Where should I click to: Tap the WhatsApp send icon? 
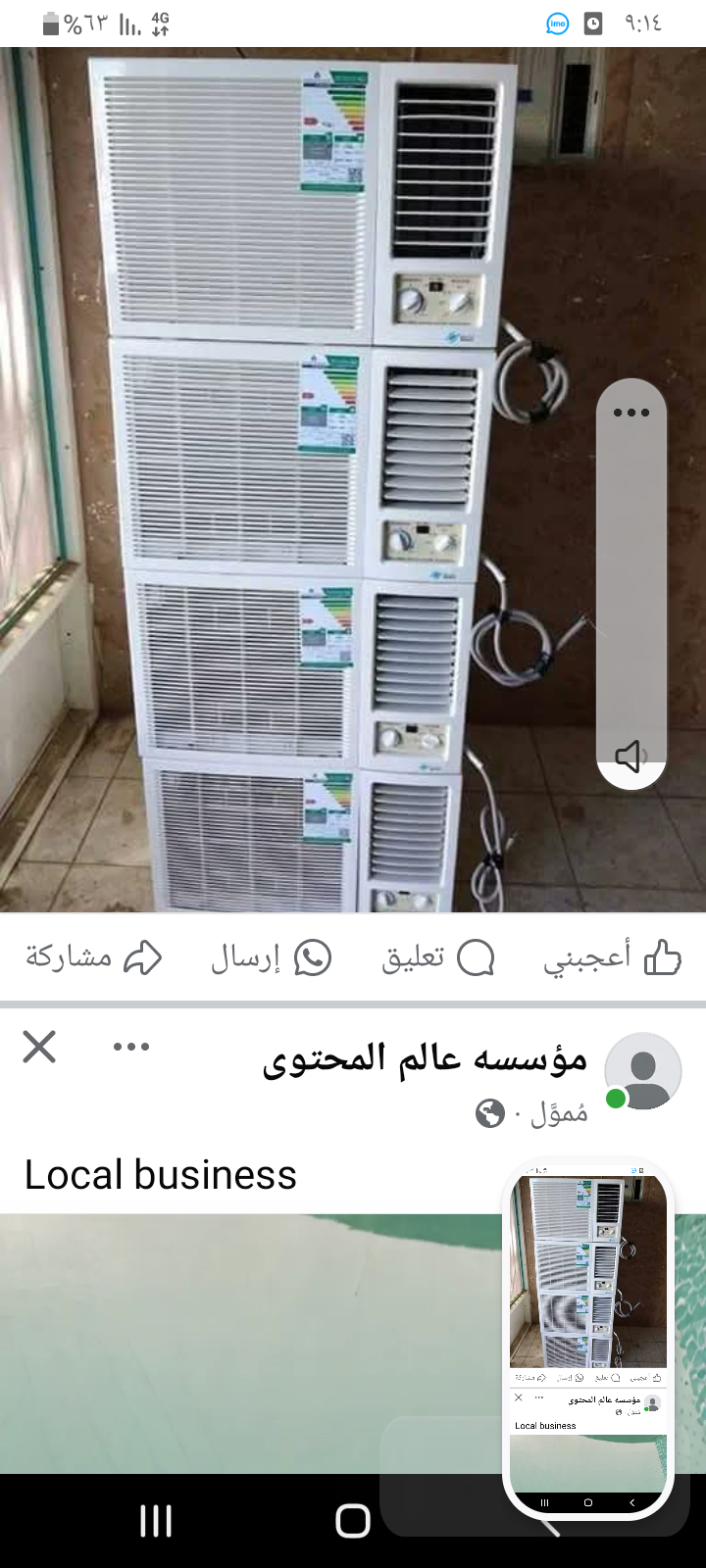pyautogui.click(x=312, y=958)
